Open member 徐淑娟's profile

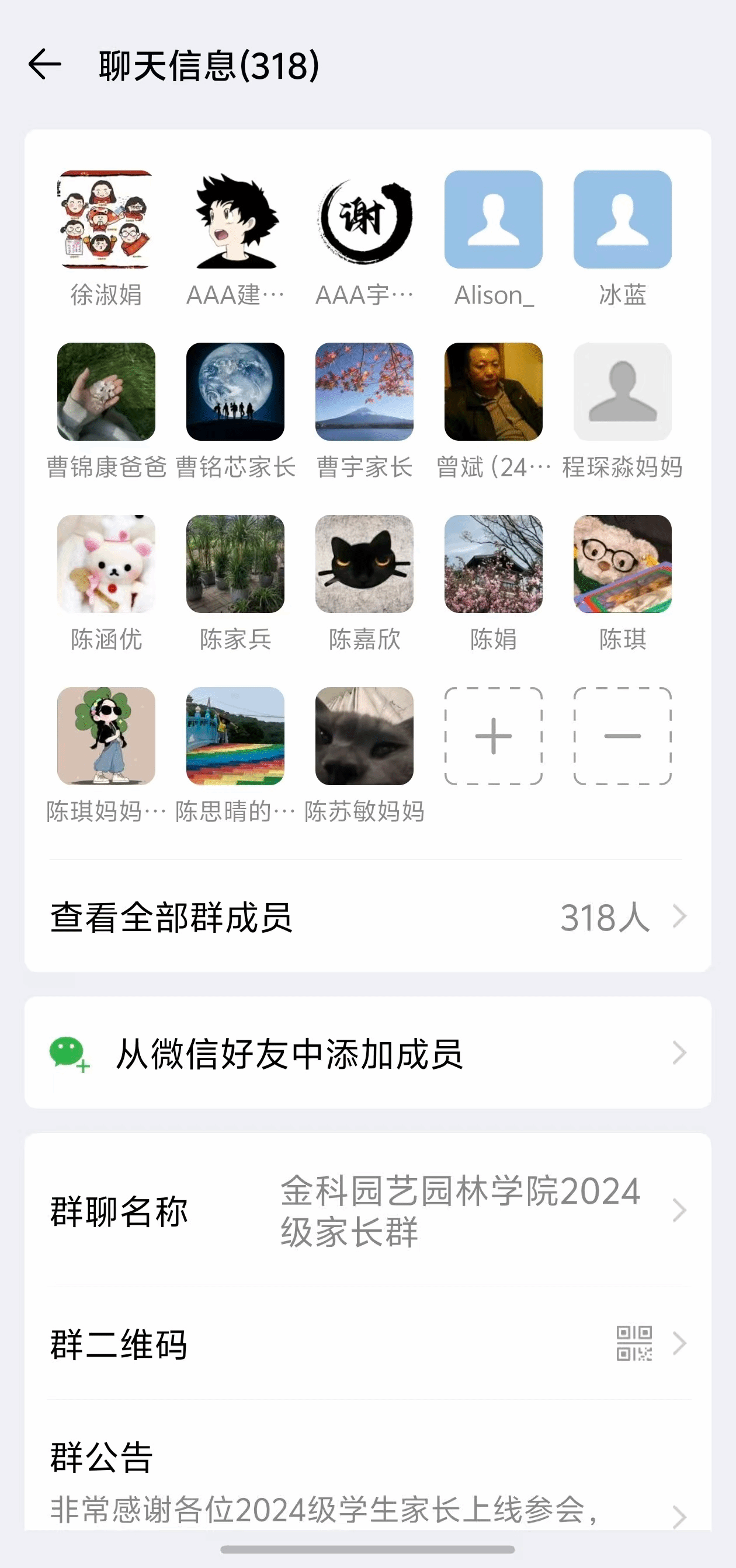click(x=106, y=219)
